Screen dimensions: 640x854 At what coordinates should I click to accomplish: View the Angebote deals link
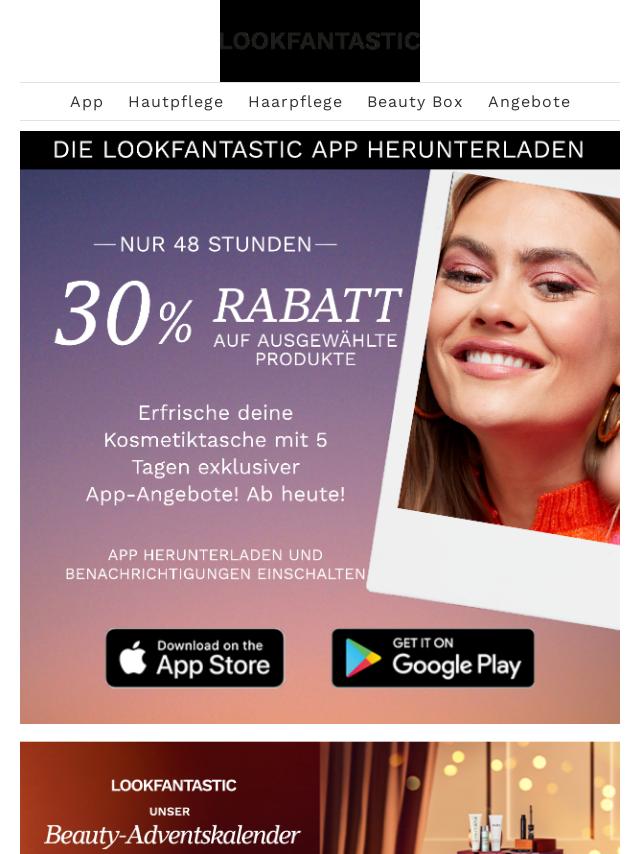tap(529, 102)
